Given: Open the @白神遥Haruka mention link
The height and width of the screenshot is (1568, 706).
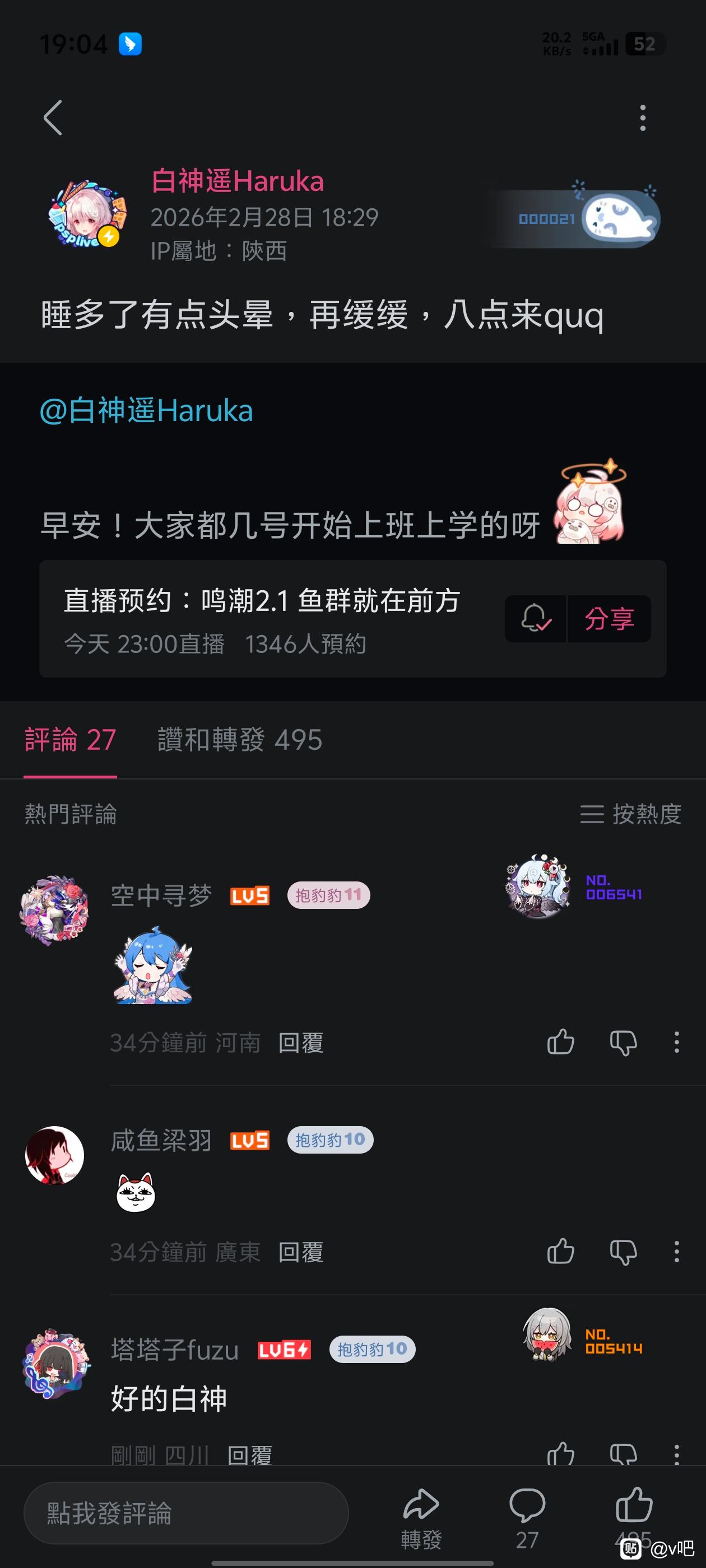Looking at the screenshot, I should (x=146, y=410).
